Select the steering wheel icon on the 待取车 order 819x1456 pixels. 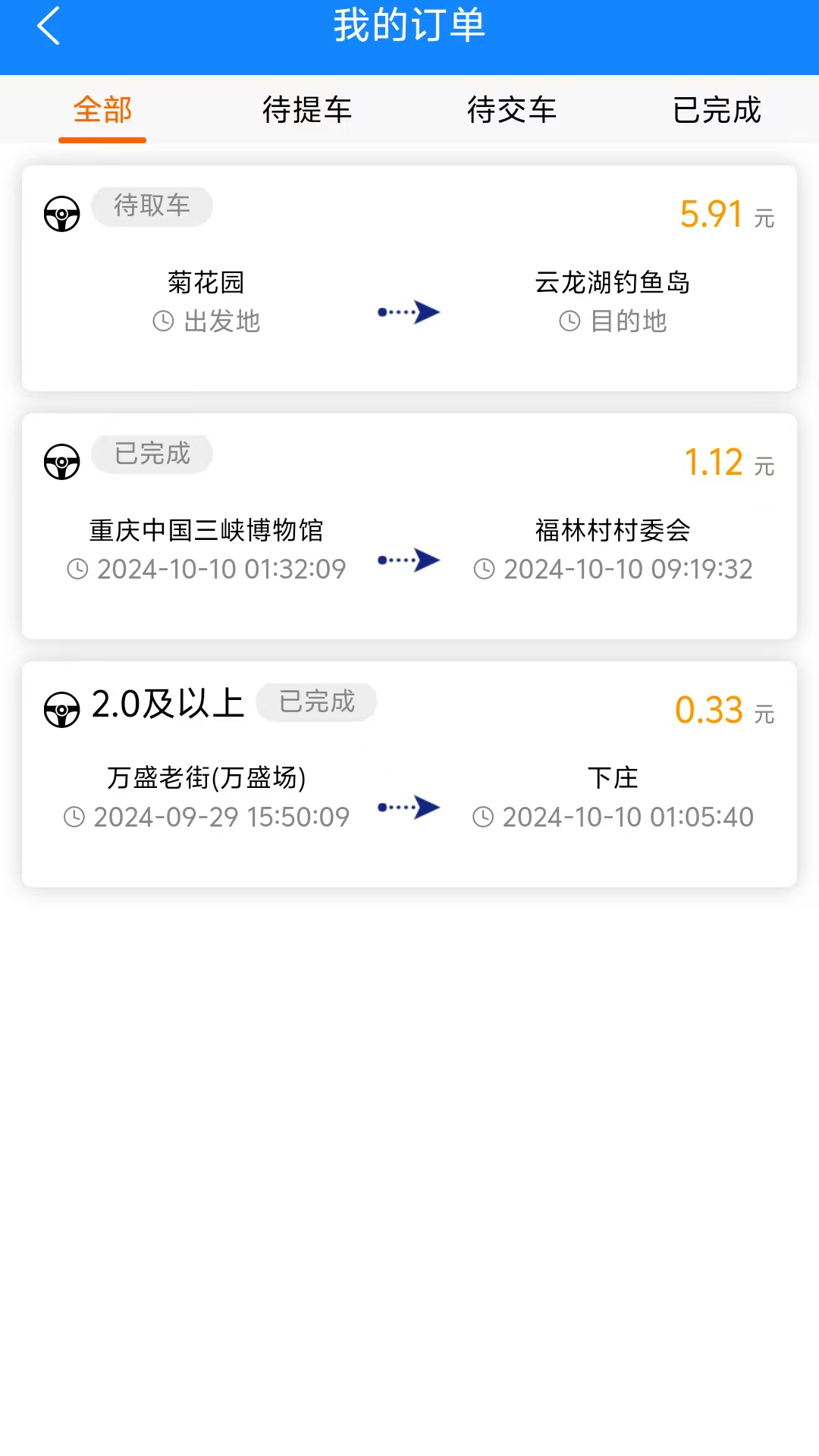61,213
